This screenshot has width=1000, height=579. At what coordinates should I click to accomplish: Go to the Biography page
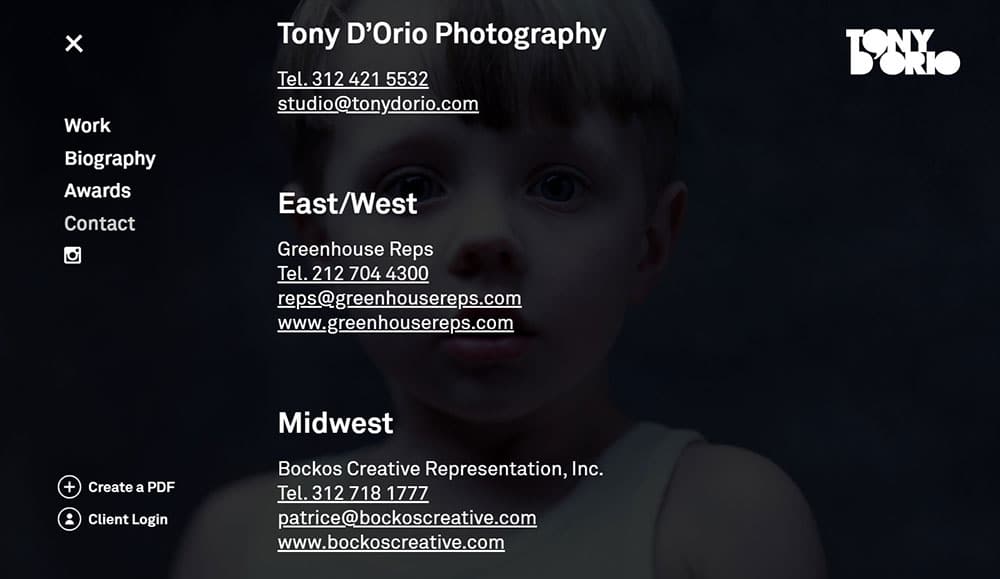tap(110, 158)
